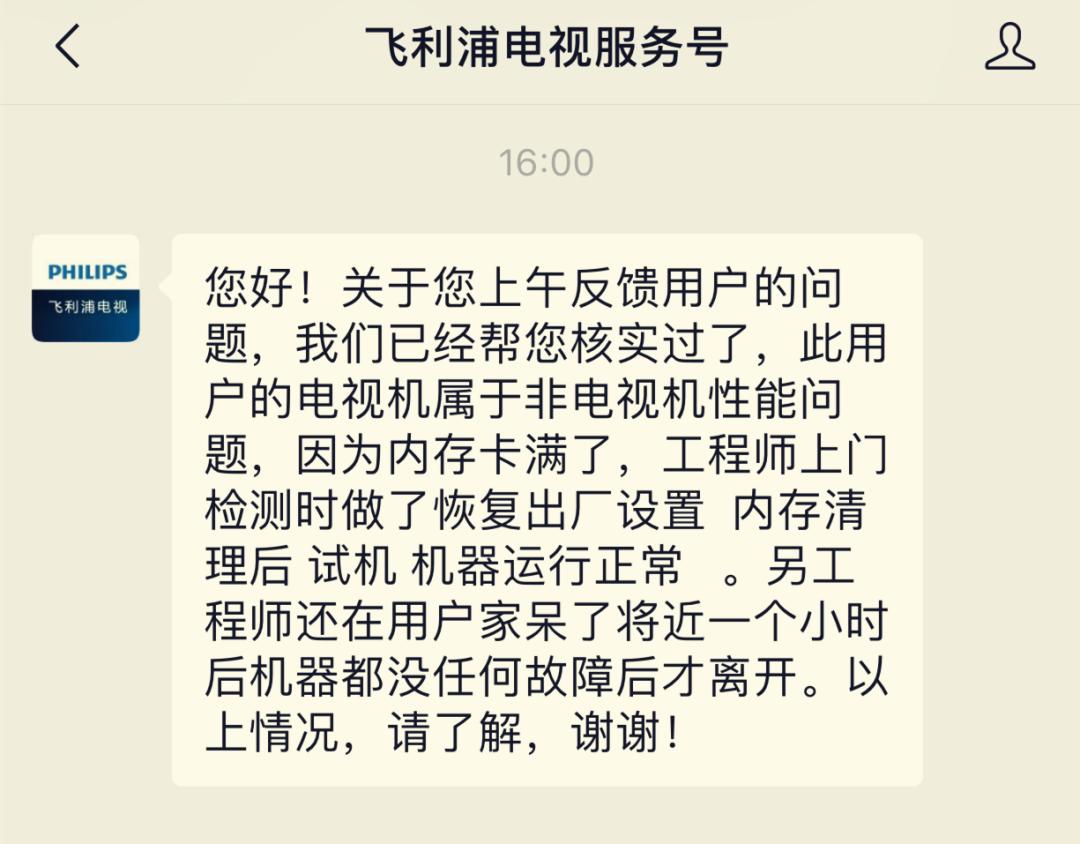
Task: Go back using the top-left arrow
Action: click(x=67, y=47)
